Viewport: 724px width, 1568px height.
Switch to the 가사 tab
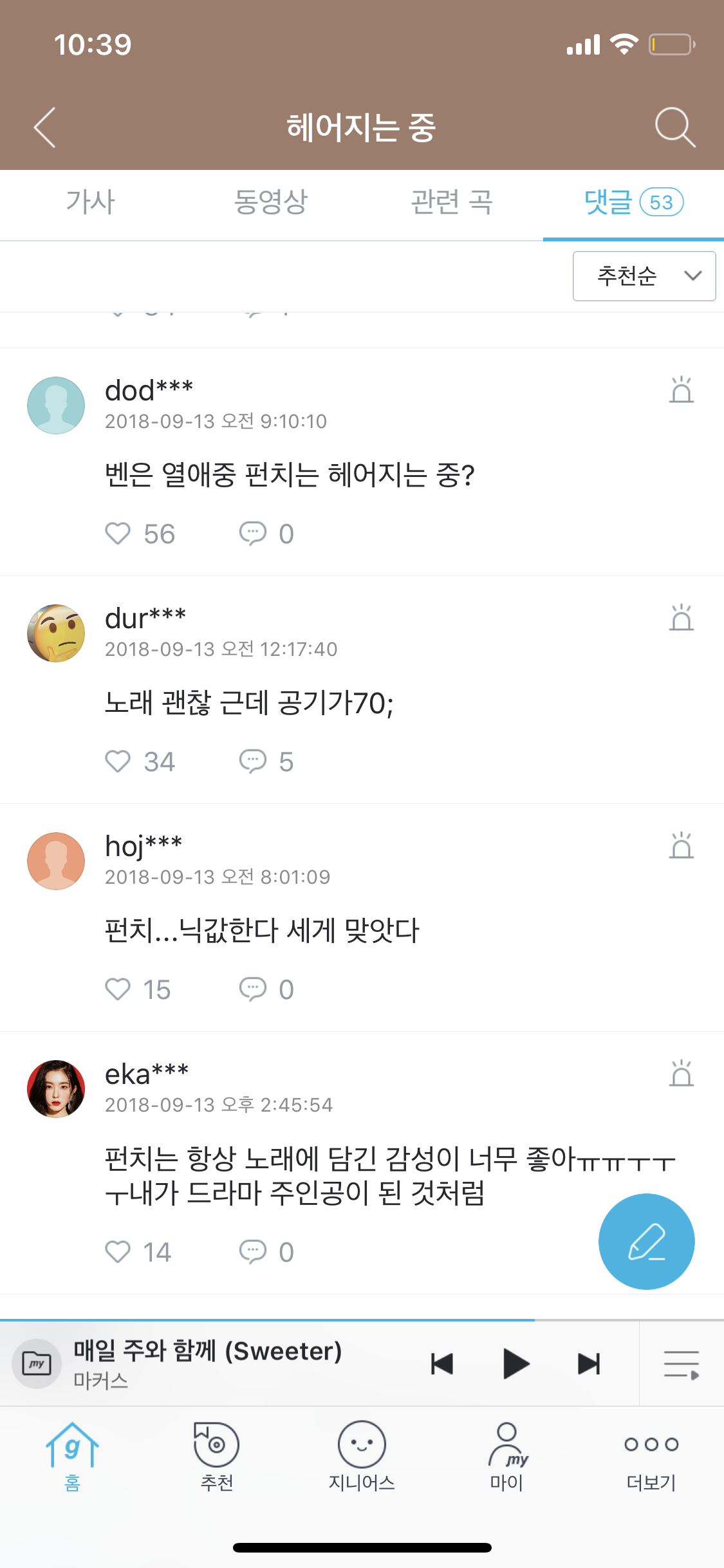90,202
